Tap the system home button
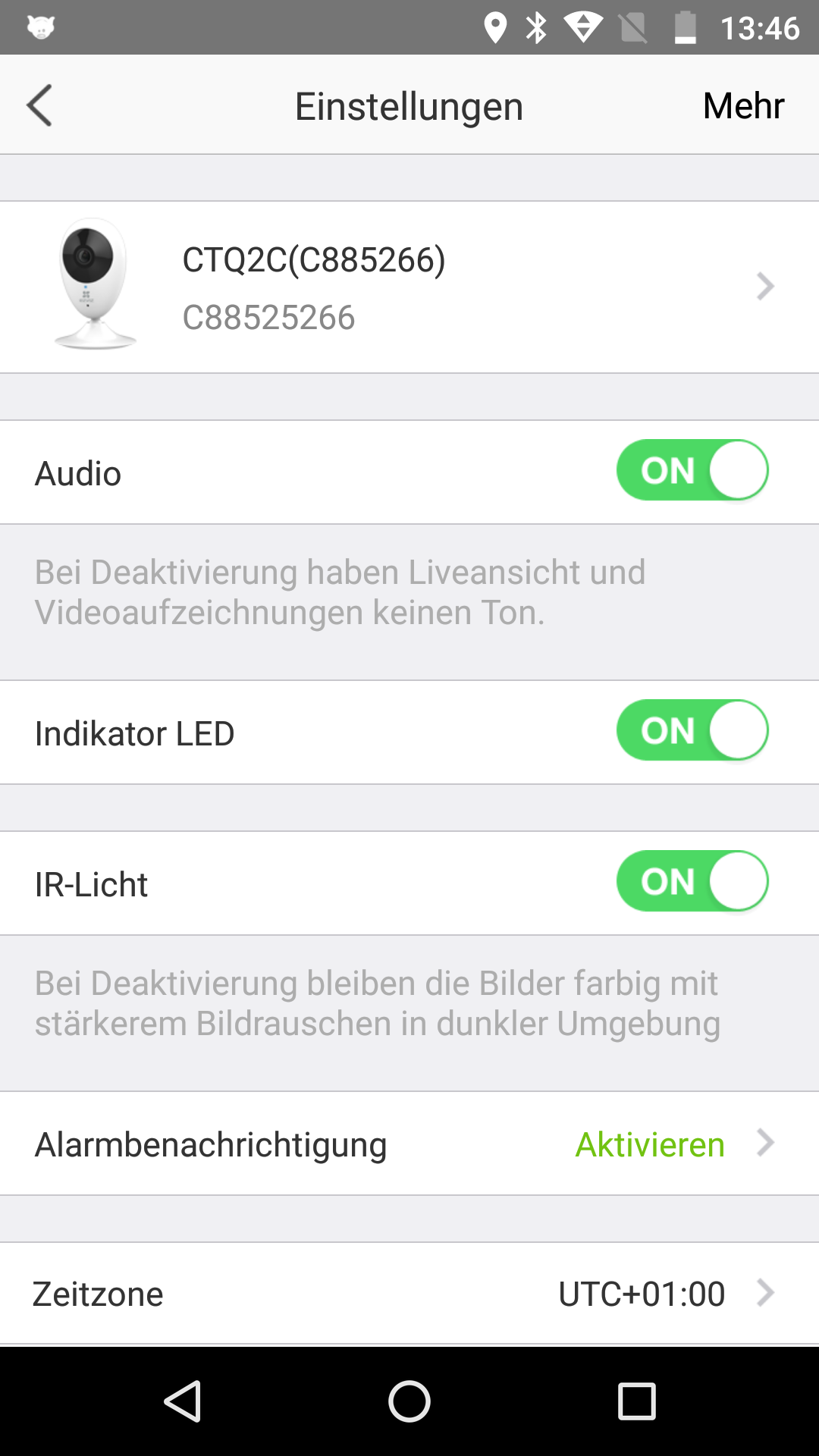Image resolution: width=819 pixels, height=1456 pixels. coord(409,1401)
